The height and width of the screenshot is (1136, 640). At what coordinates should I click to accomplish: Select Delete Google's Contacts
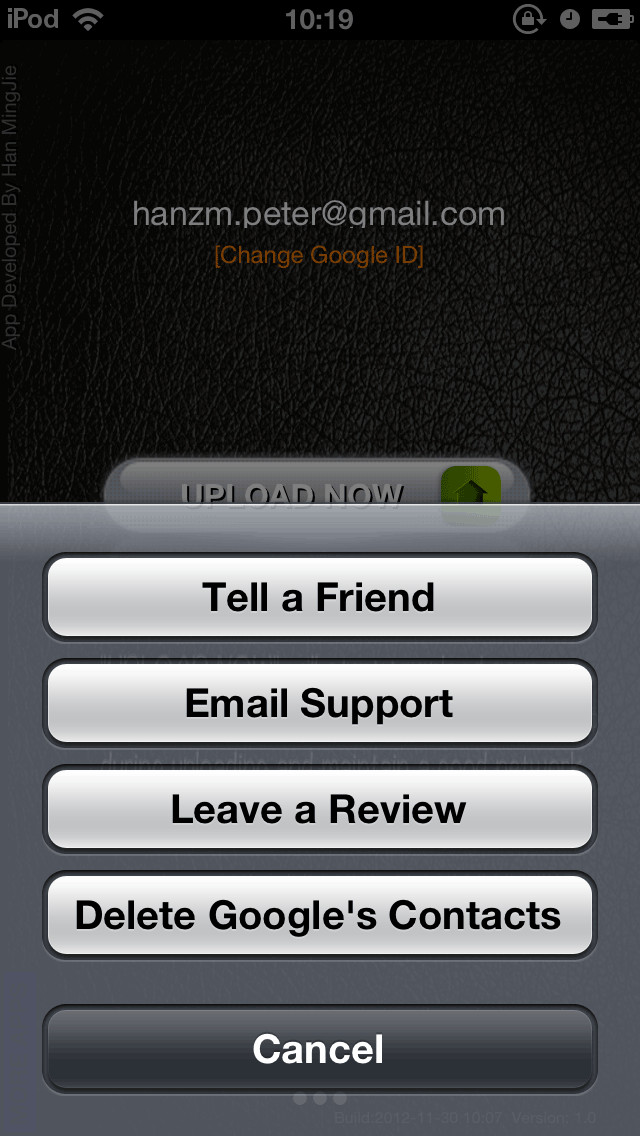[x=320, y=915]
